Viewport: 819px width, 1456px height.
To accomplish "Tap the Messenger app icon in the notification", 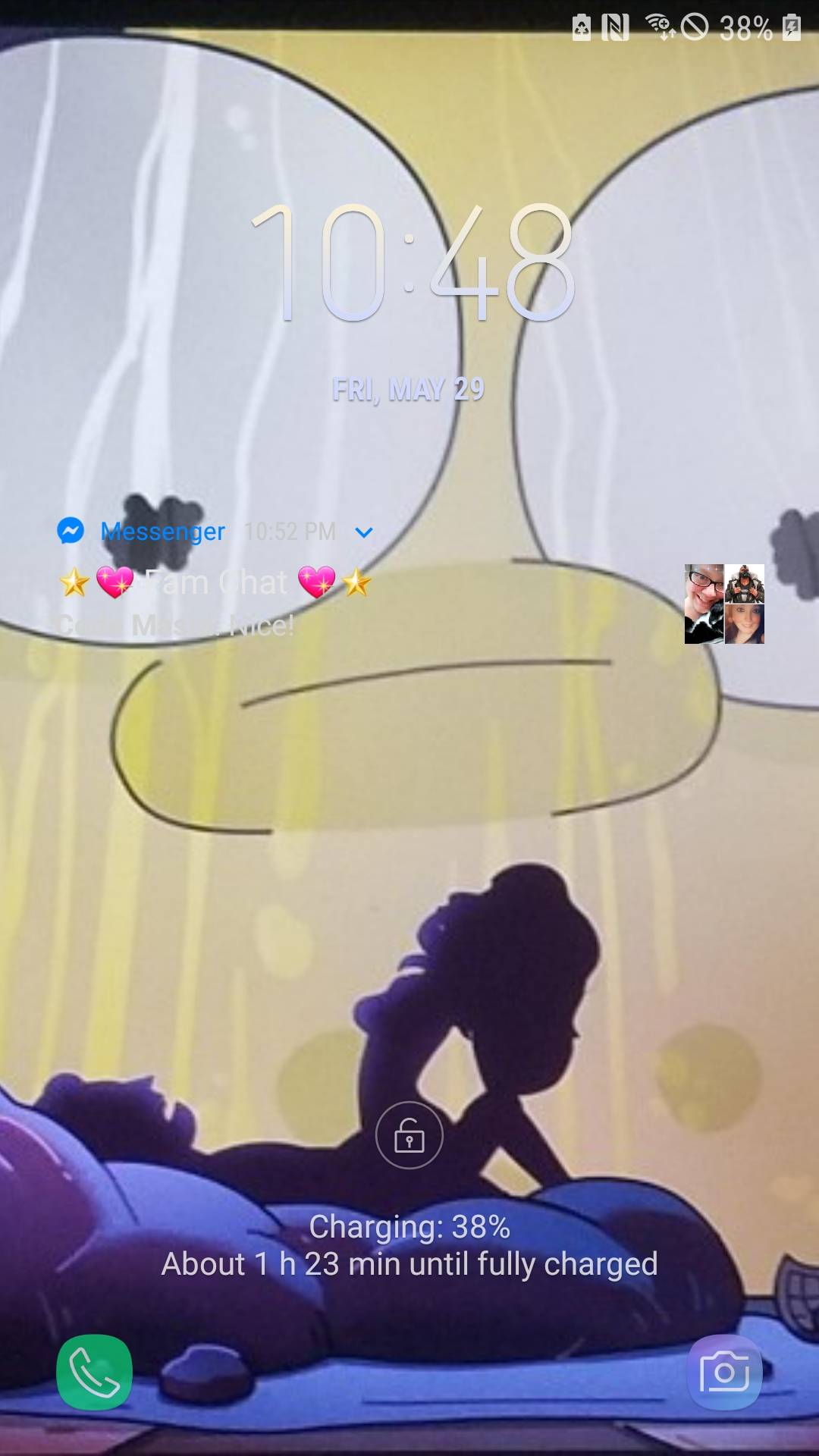I will [x=71, y=532].
